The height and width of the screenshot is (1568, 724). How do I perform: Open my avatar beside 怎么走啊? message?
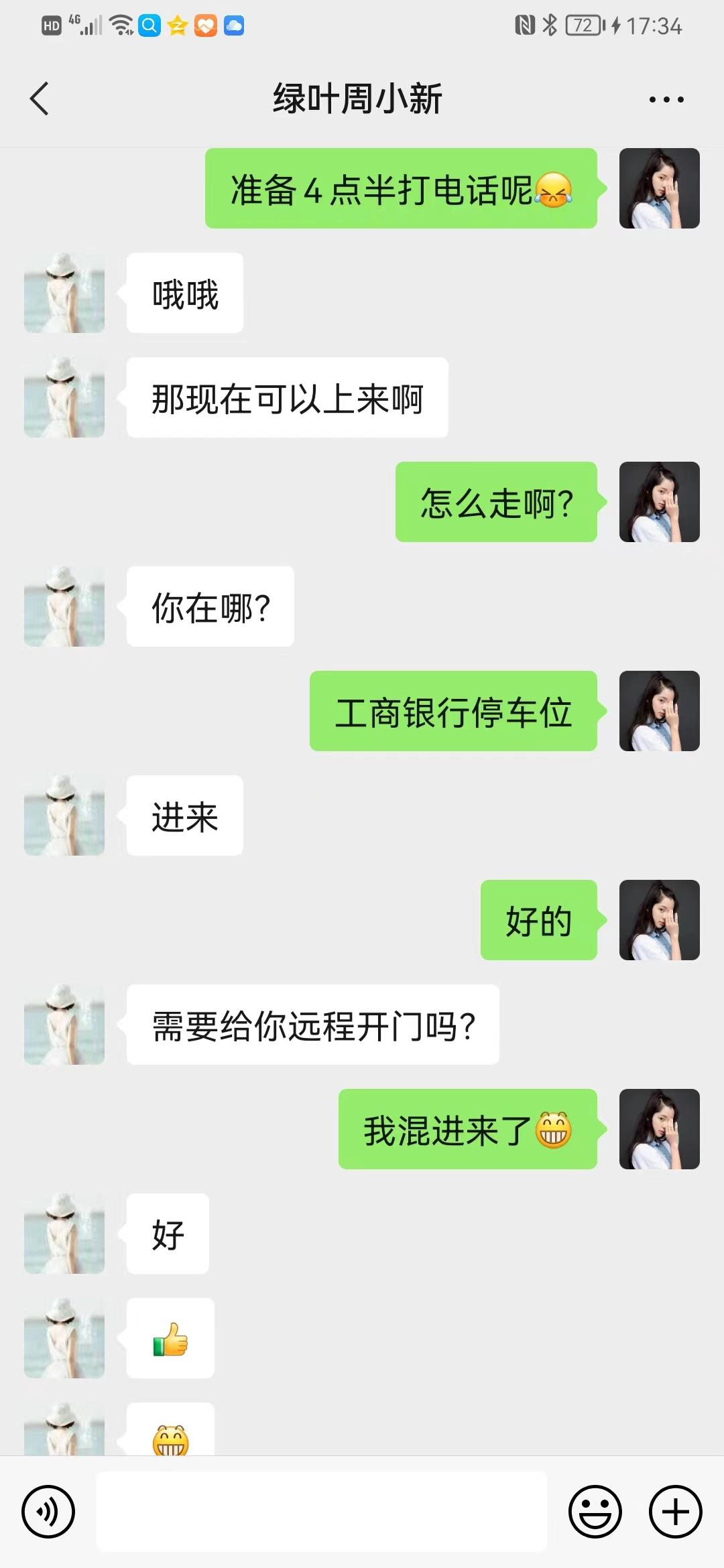click(x=659, y=502)
